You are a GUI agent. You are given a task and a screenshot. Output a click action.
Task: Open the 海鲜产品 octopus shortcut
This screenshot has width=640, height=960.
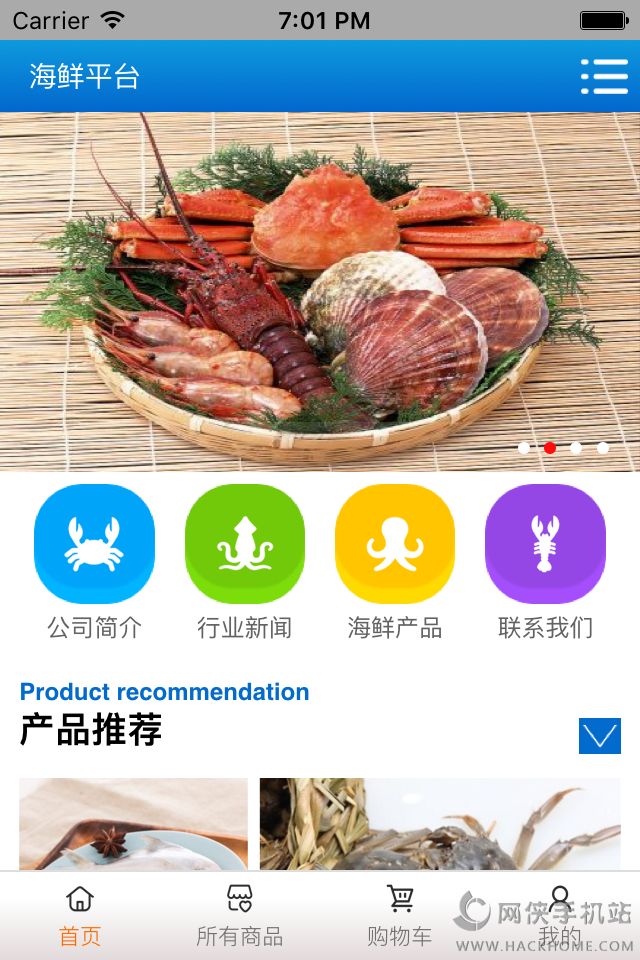point(394,543)
